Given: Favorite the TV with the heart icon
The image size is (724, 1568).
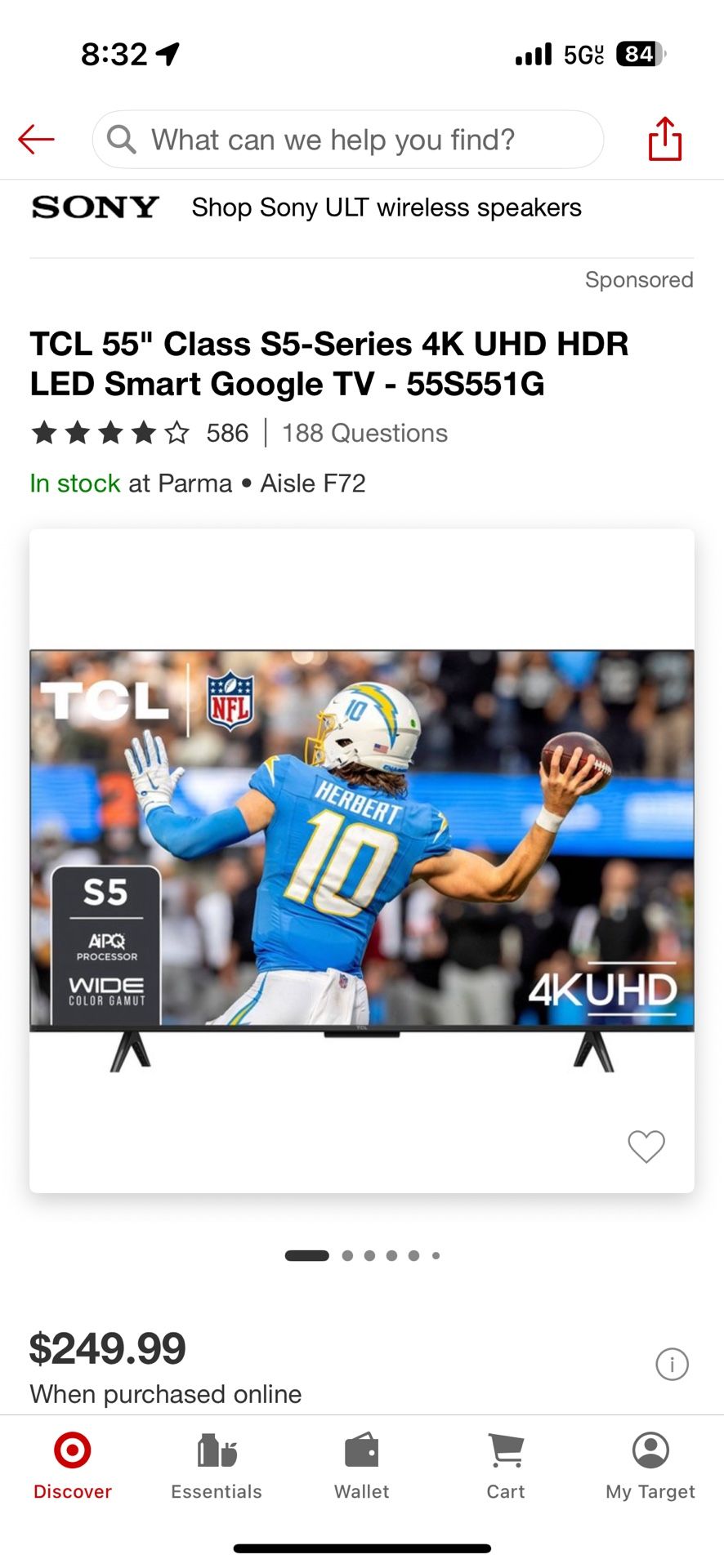Looking at the screenshot, I should (x=646, y=1147).
